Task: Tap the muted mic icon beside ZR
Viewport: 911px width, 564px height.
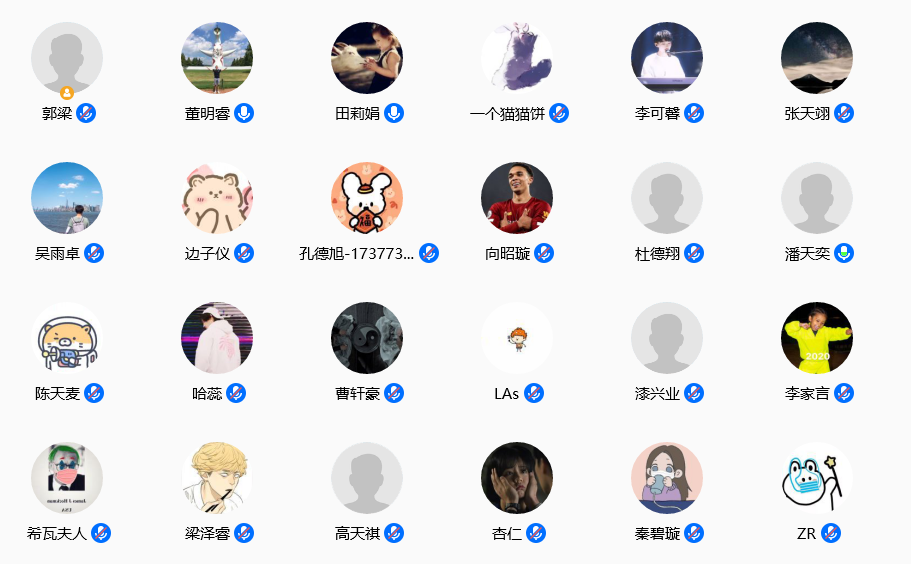Action: tap(831, 533)
